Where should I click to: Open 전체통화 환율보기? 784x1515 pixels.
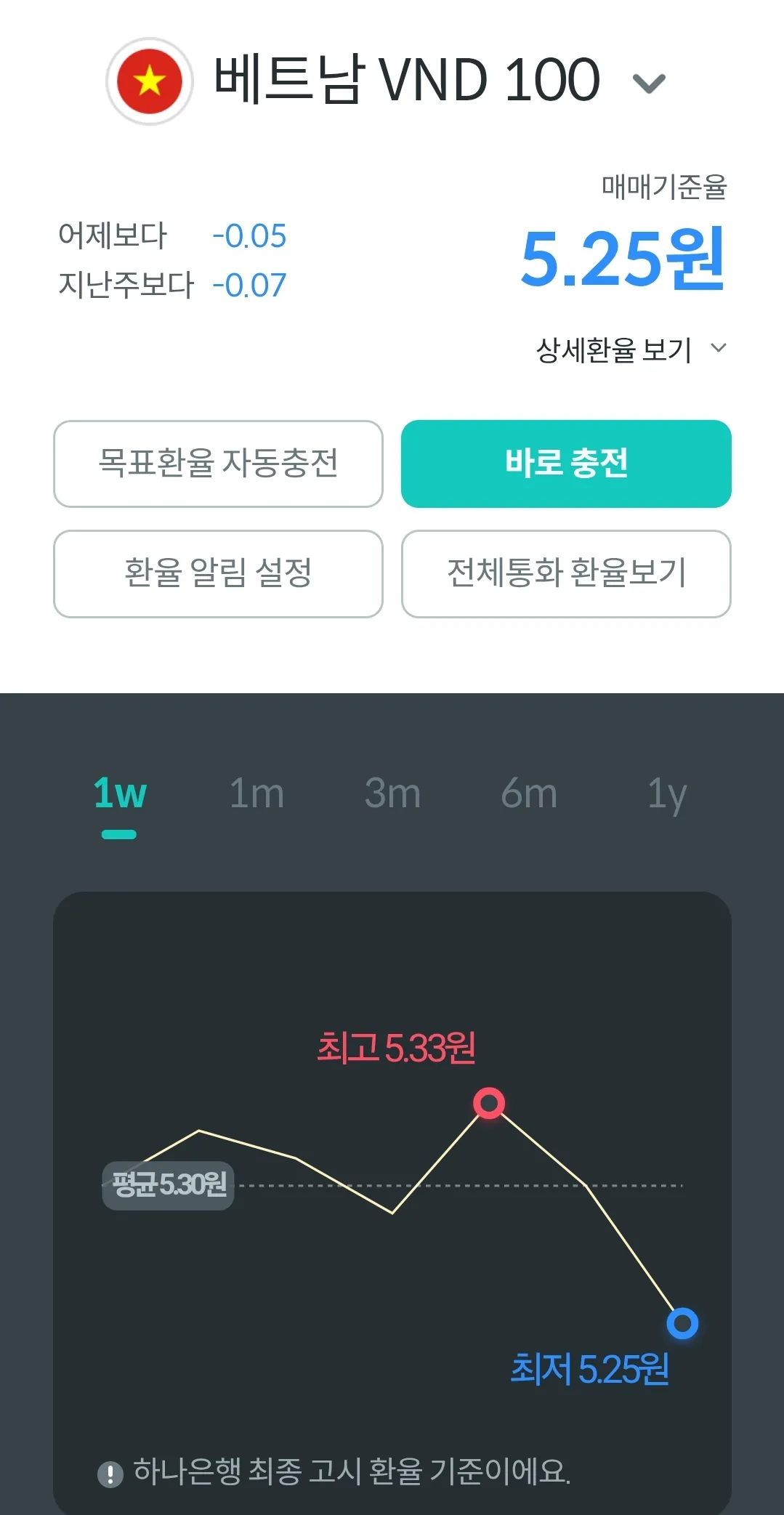[566, 574]
